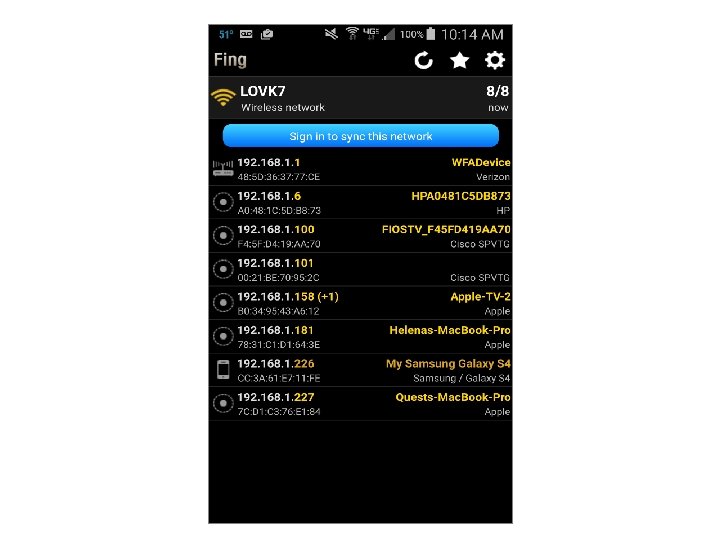Viewport: 720px width, 540px height.
Task: Open settings gear icon
Action: 495,60
